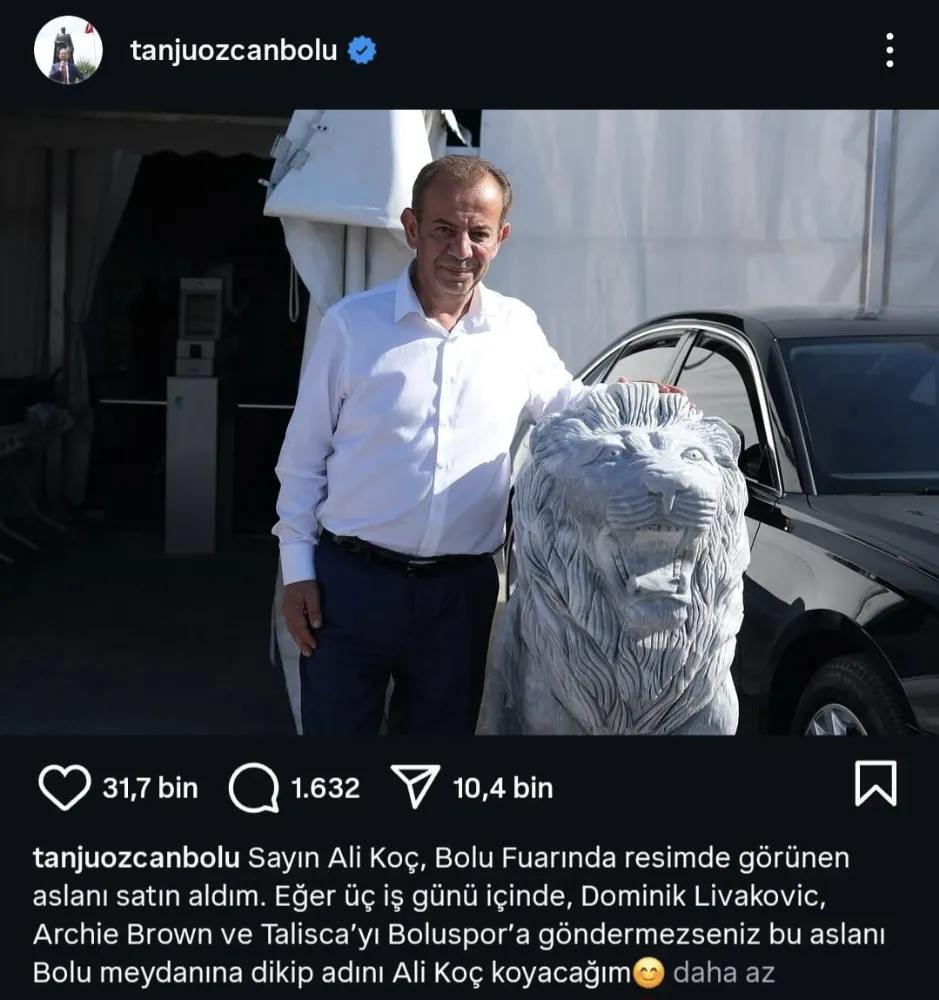Screen dimensions: 939x1000
Task: Open the tanjuozcanbolu username in post header
Action: (x=233, y=50)
